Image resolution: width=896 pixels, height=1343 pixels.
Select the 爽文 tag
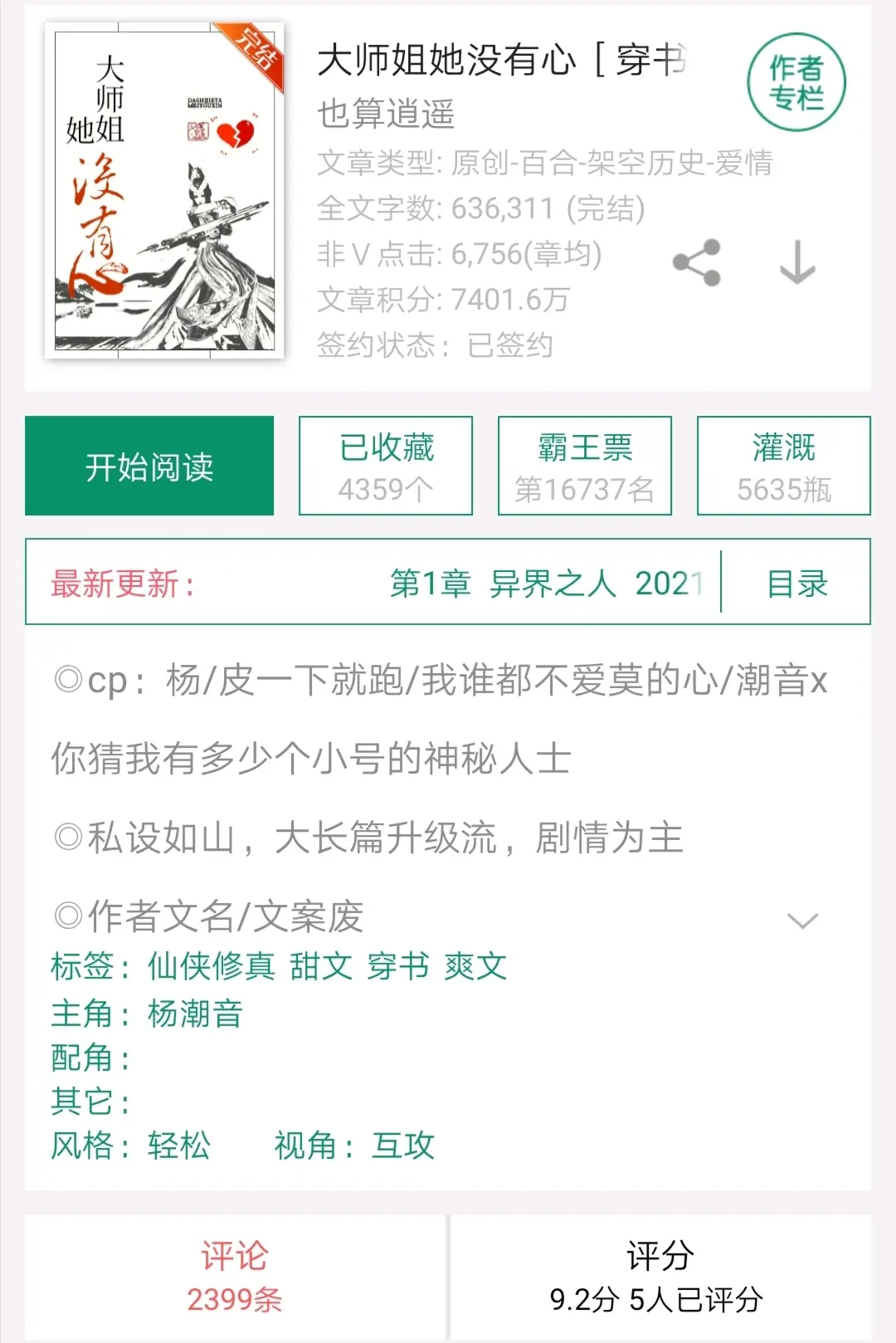click(x=475, y=966)
